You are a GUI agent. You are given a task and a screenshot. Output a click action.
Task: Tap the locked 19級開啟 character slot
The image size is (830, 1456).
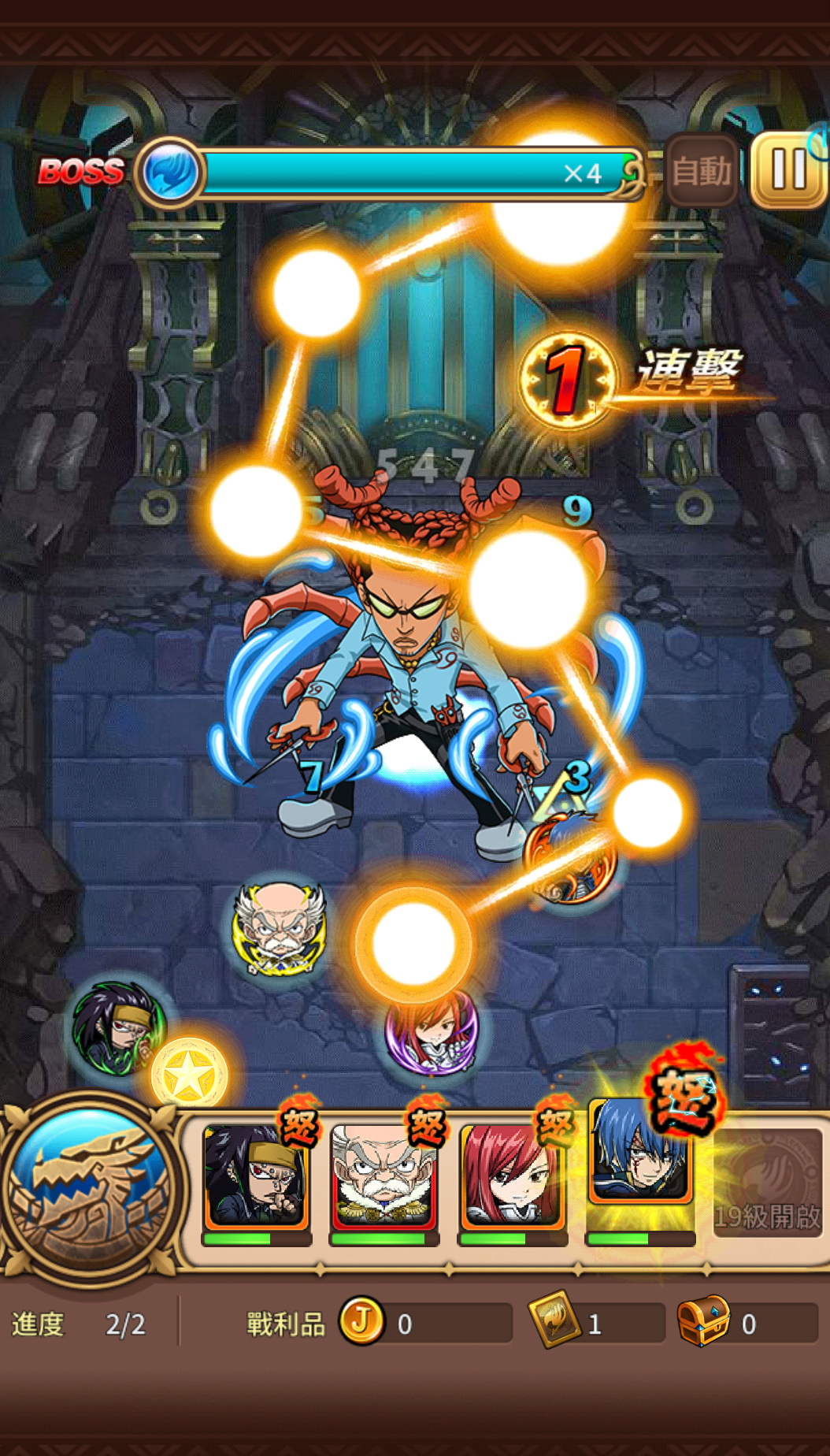(x=767, y=1182)
